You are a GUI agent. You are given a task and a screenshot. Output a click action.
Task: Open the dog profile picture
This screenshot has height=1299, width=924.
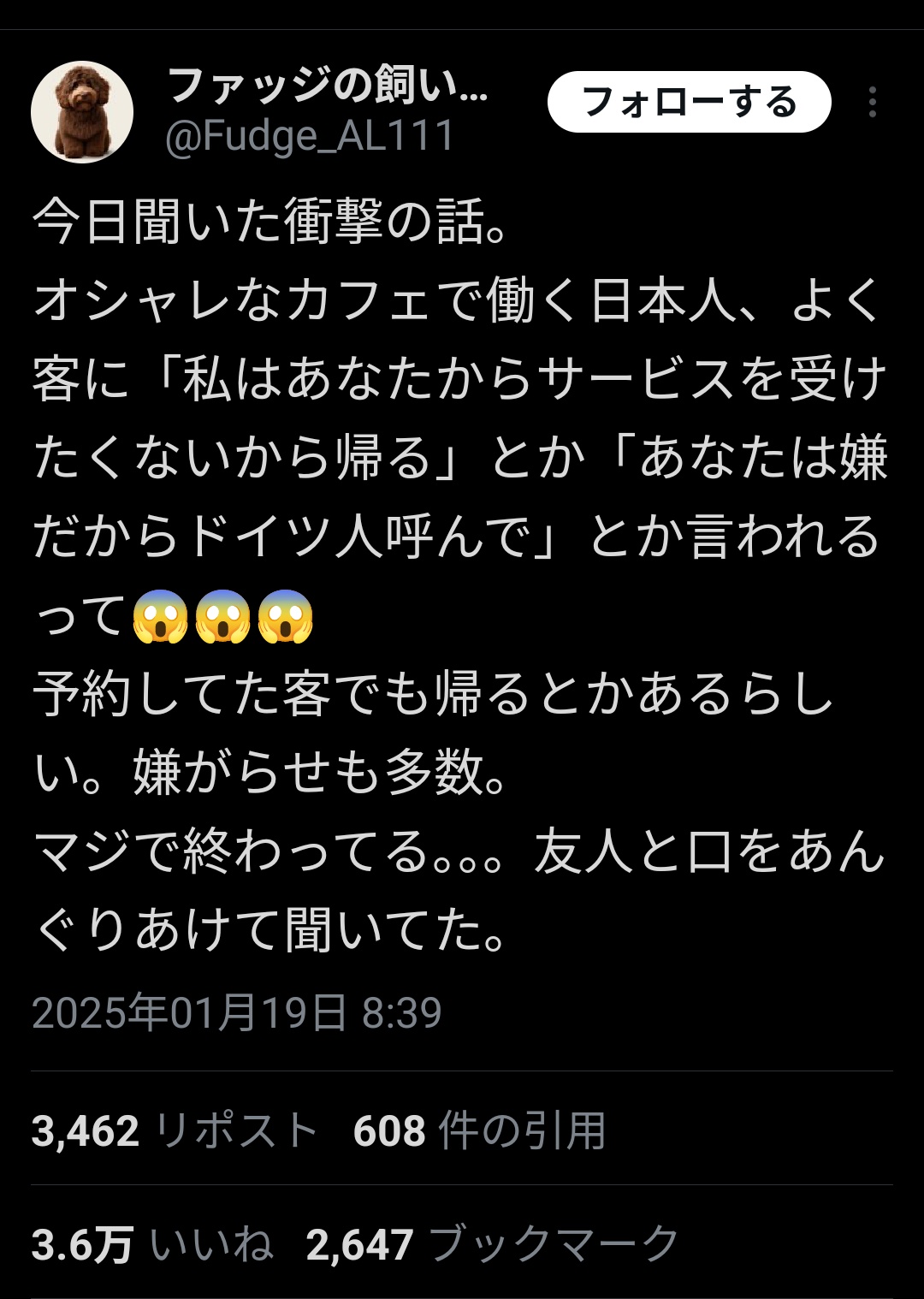(x=82, y=112)
